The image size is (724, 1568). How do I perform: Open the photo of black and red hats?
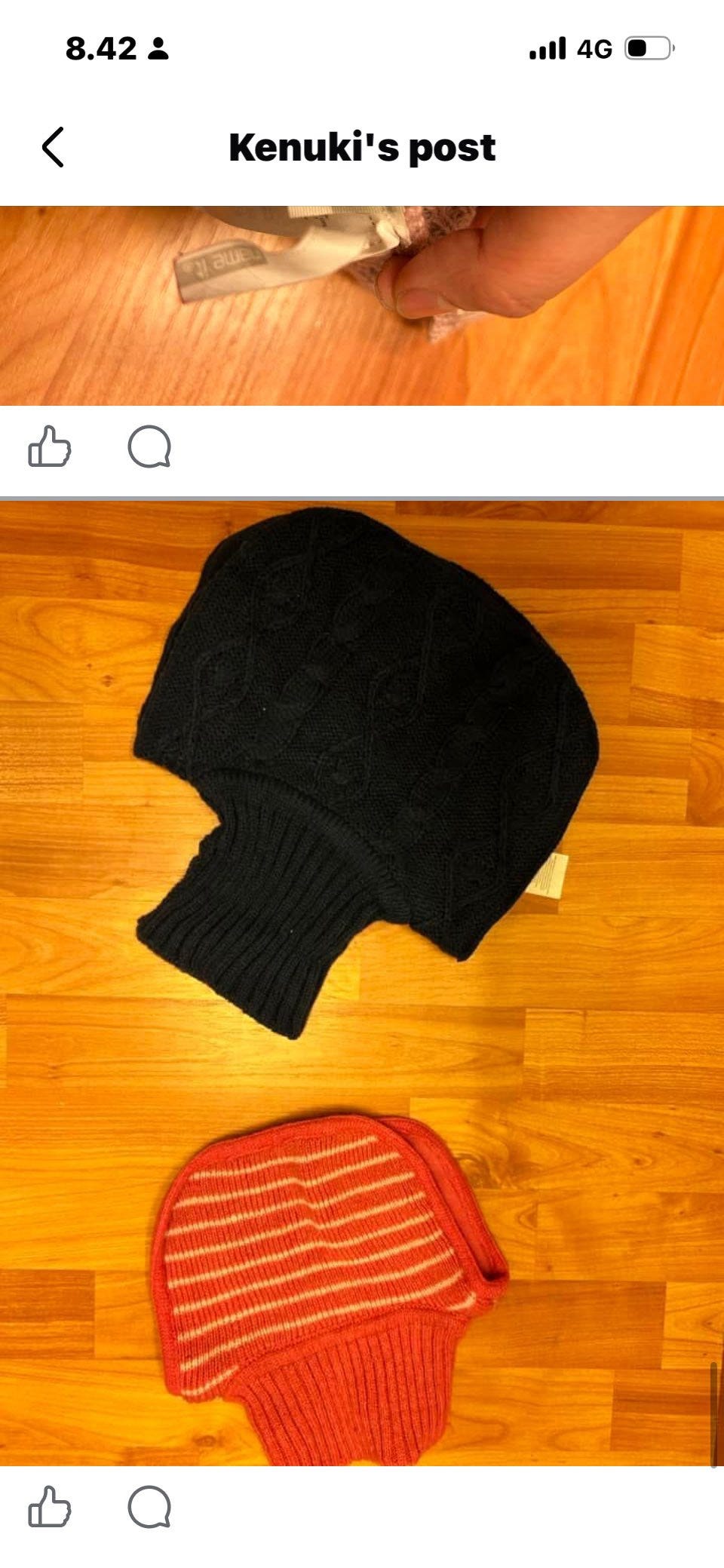[362, 983]
